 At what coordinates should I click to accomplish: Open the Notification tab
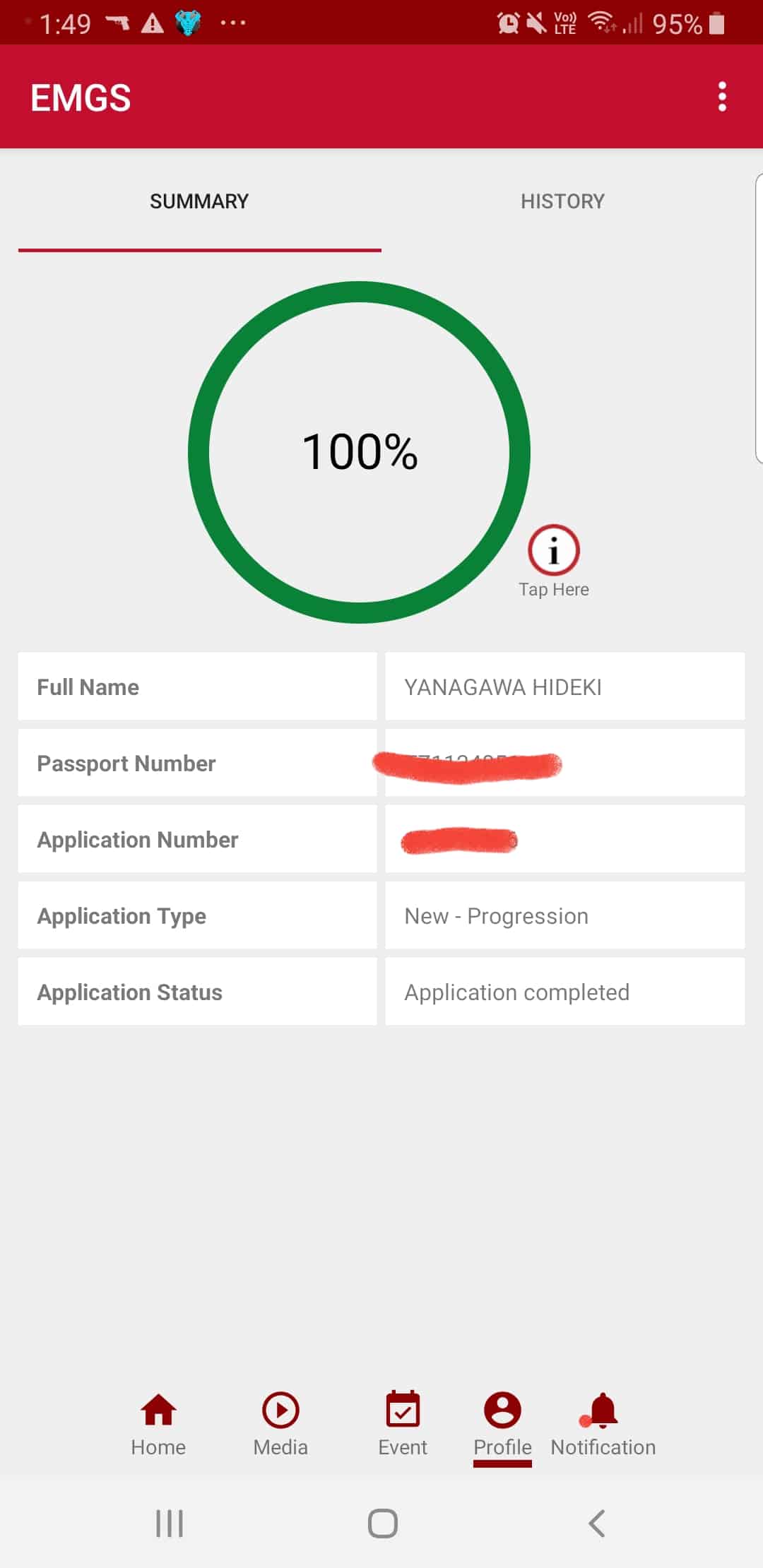(603, 1424)
